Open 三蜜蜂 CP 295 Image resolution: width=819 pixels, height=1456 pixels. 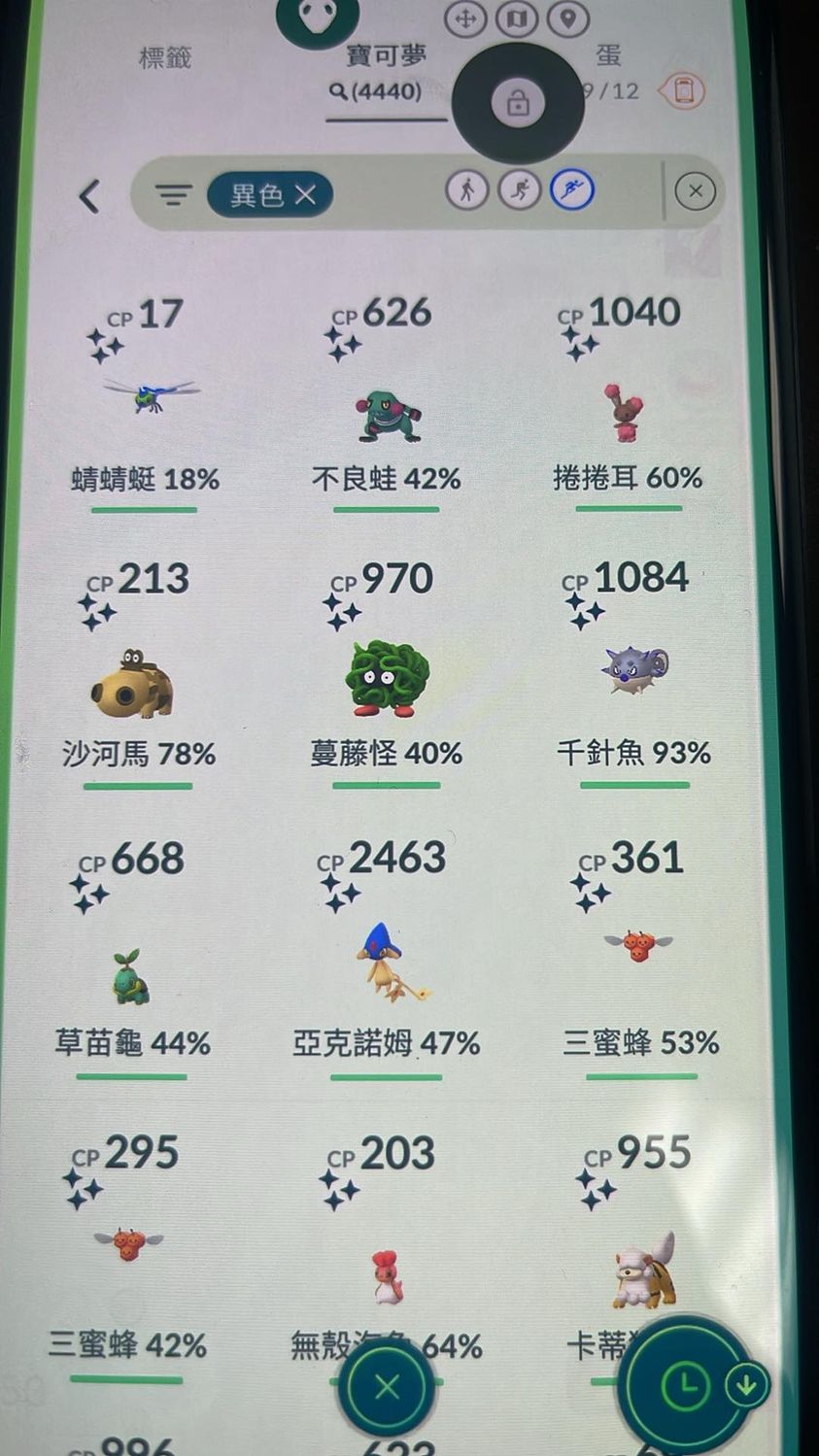[x=128, y=1243]
